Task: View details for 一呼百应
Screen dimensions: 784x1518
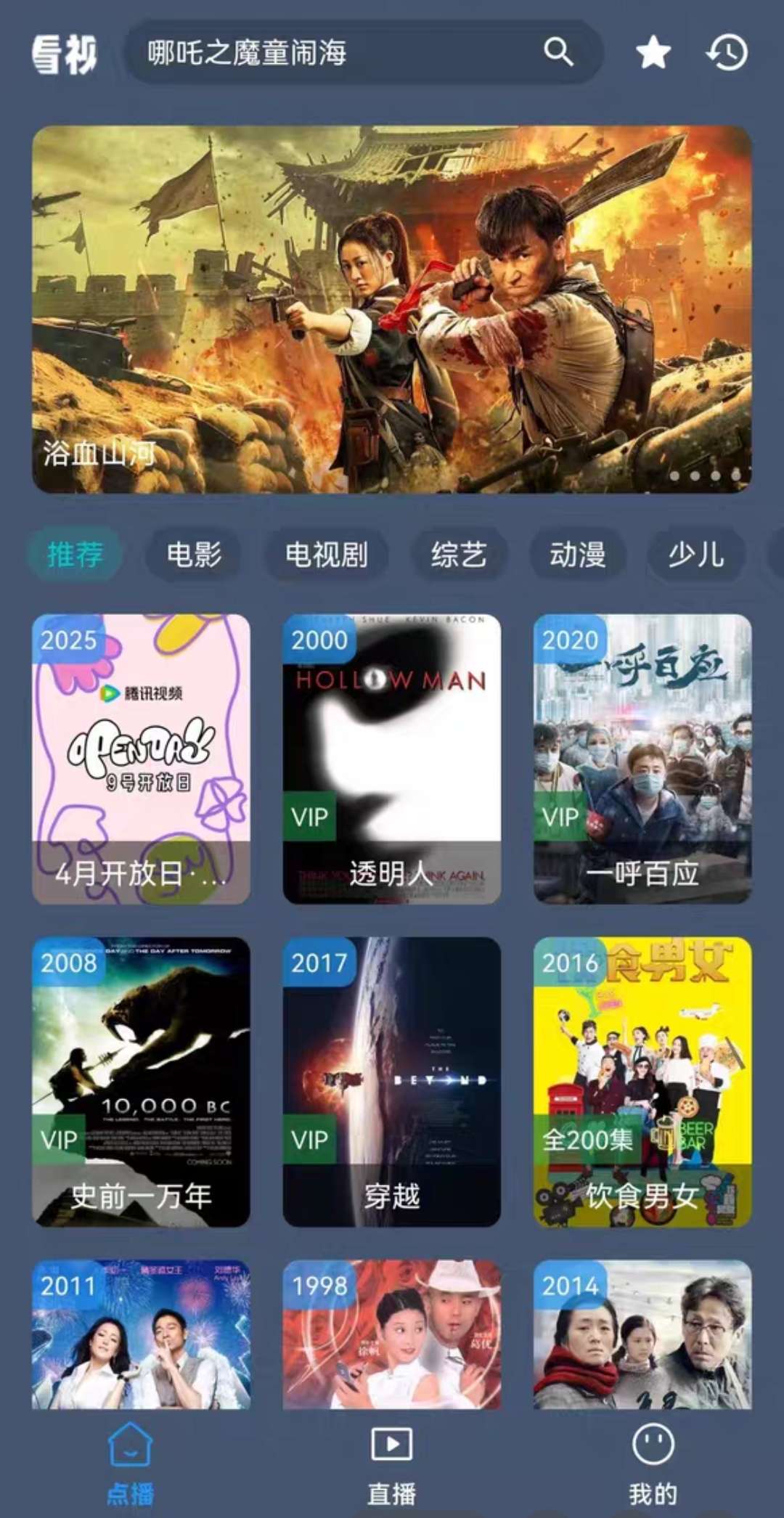Action: tap(642, 759)
